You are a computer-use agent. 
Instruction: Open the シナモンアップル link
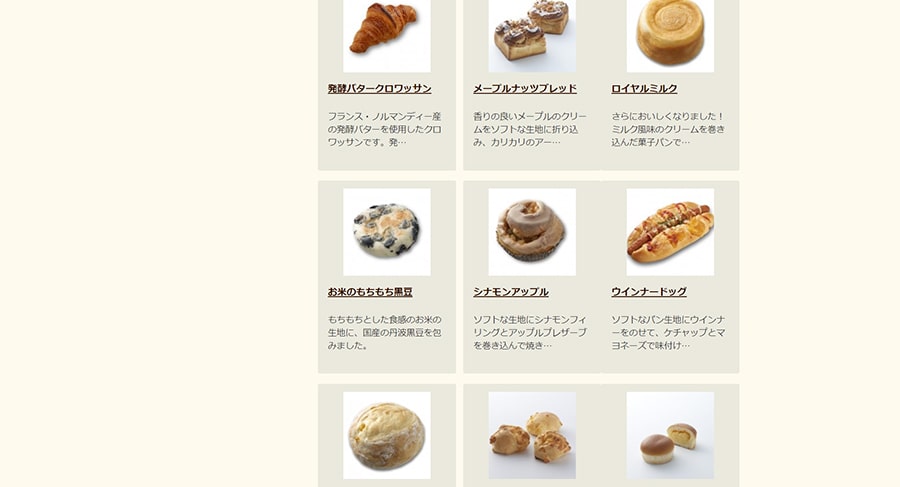[x=510, y=292]
